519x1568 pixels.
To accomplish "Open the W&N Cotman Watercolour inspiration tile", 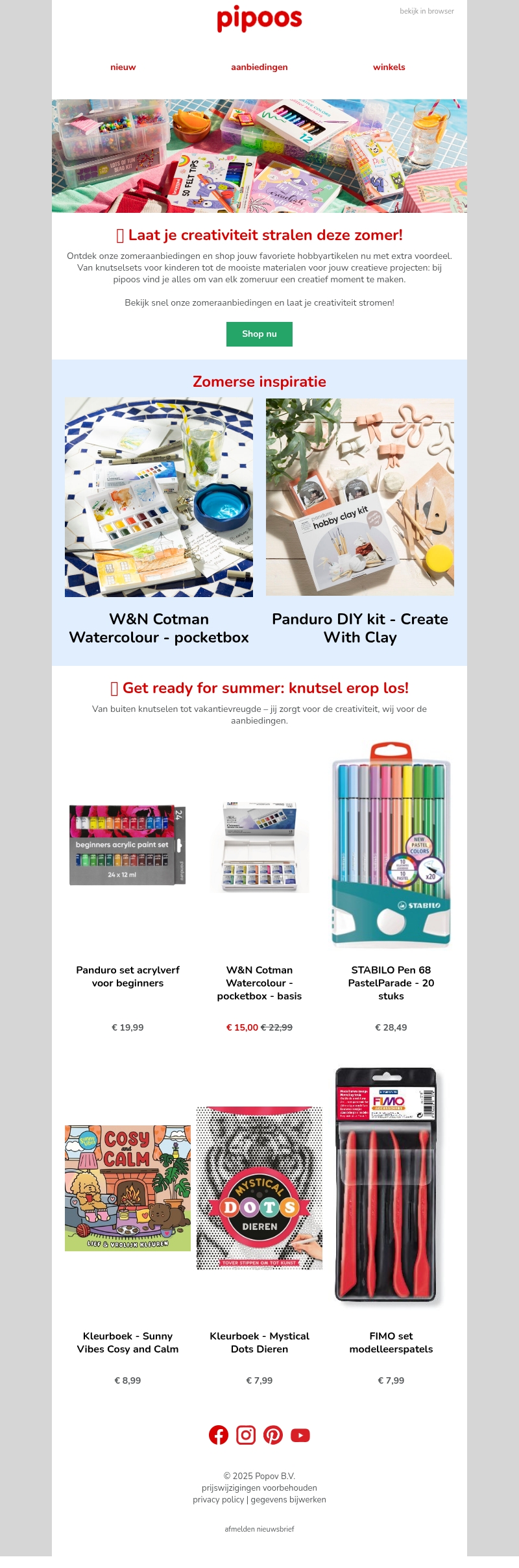I will pyautogui.click(x=159, y=497).
